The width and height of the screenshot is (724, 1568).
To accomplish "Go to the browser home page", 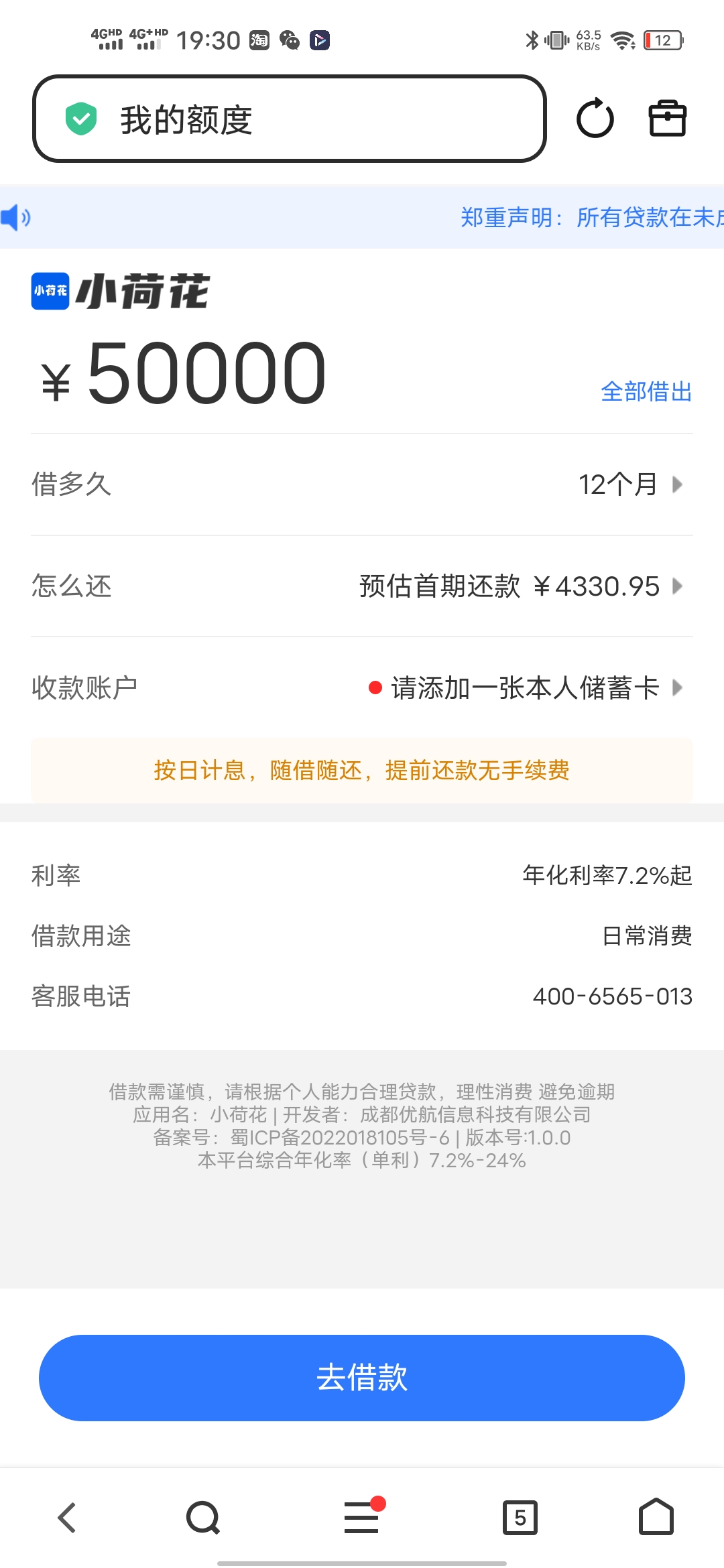I will (x=656, y=1518).
